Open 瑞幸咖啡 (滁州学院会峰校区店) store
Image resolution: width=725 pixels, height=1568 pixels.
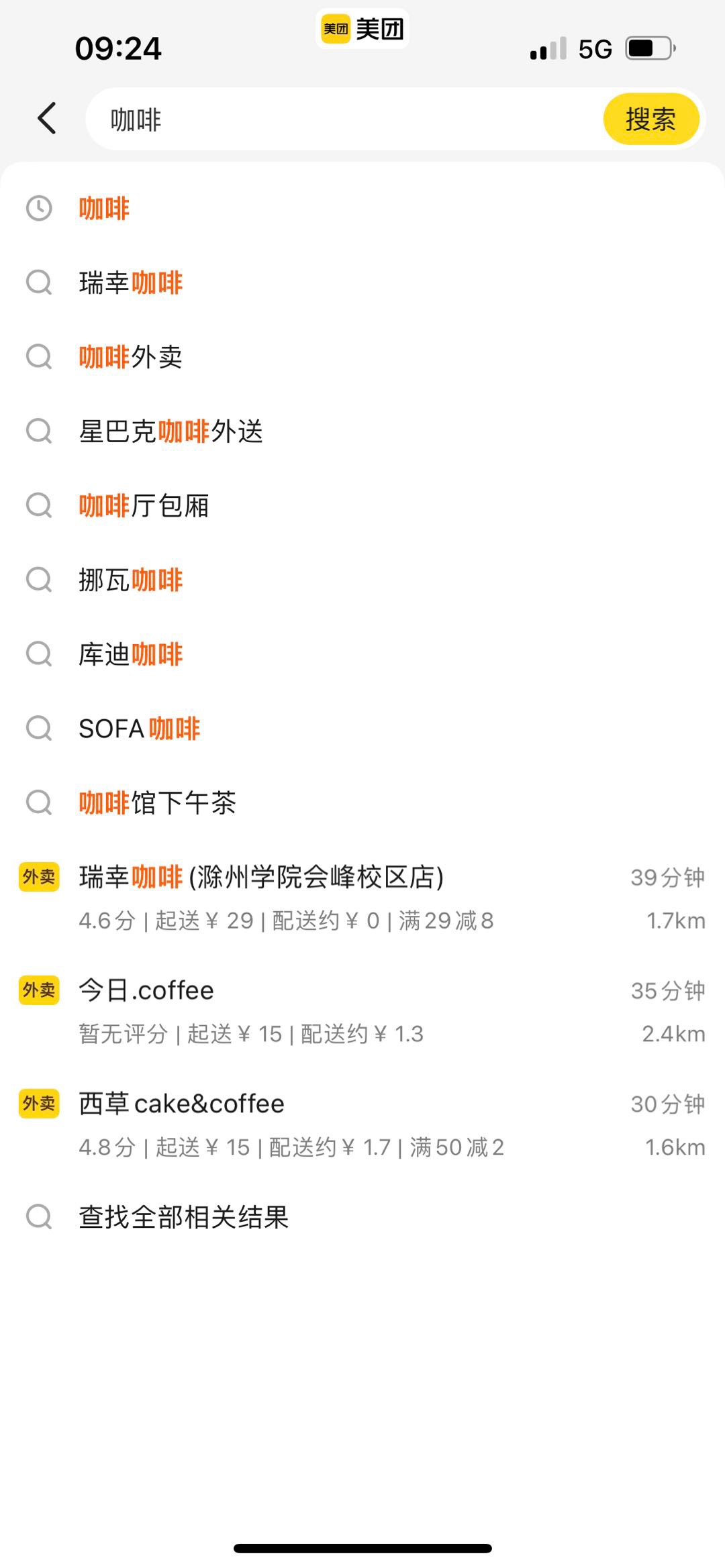362,898
